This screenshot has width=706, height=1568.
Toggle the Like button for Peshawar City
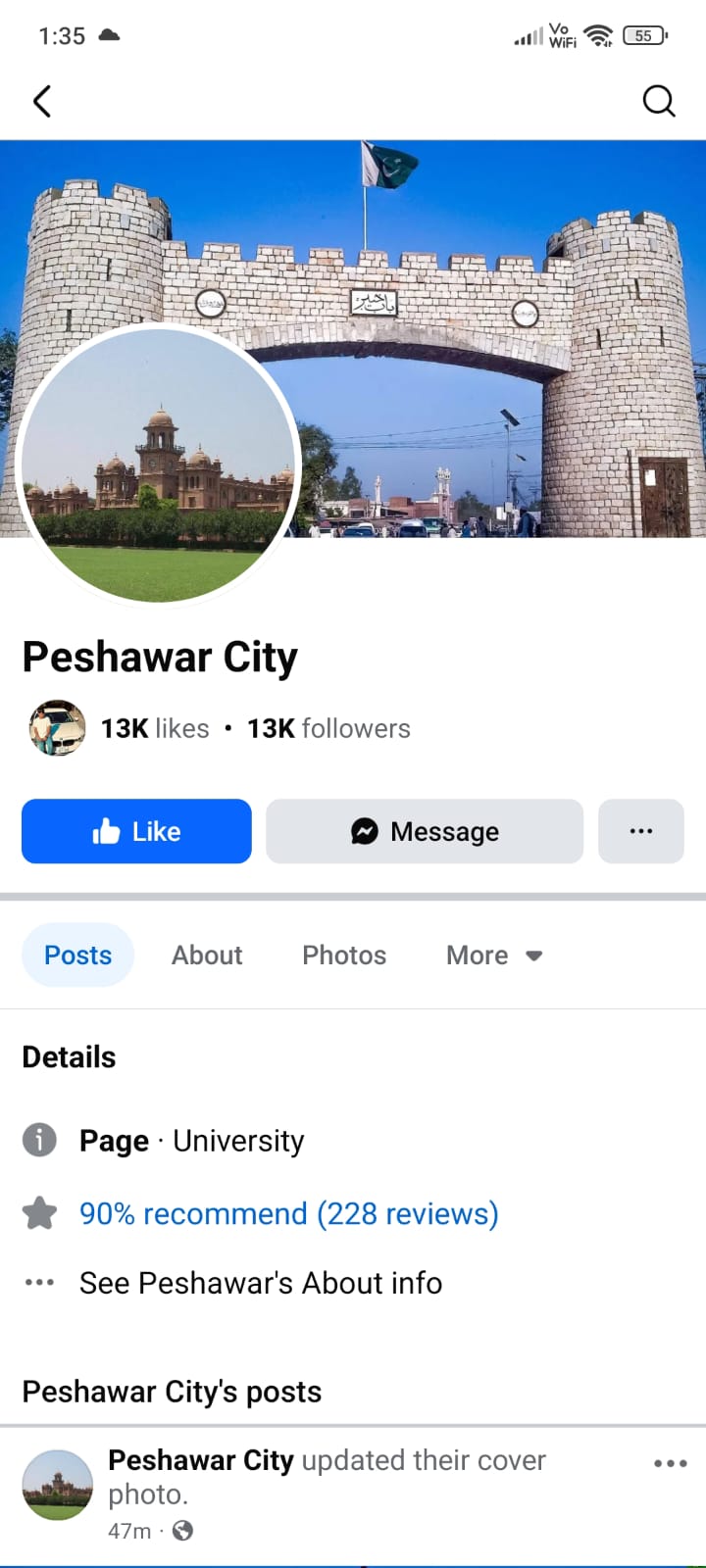pyautogui.click(x=136, y=831)
